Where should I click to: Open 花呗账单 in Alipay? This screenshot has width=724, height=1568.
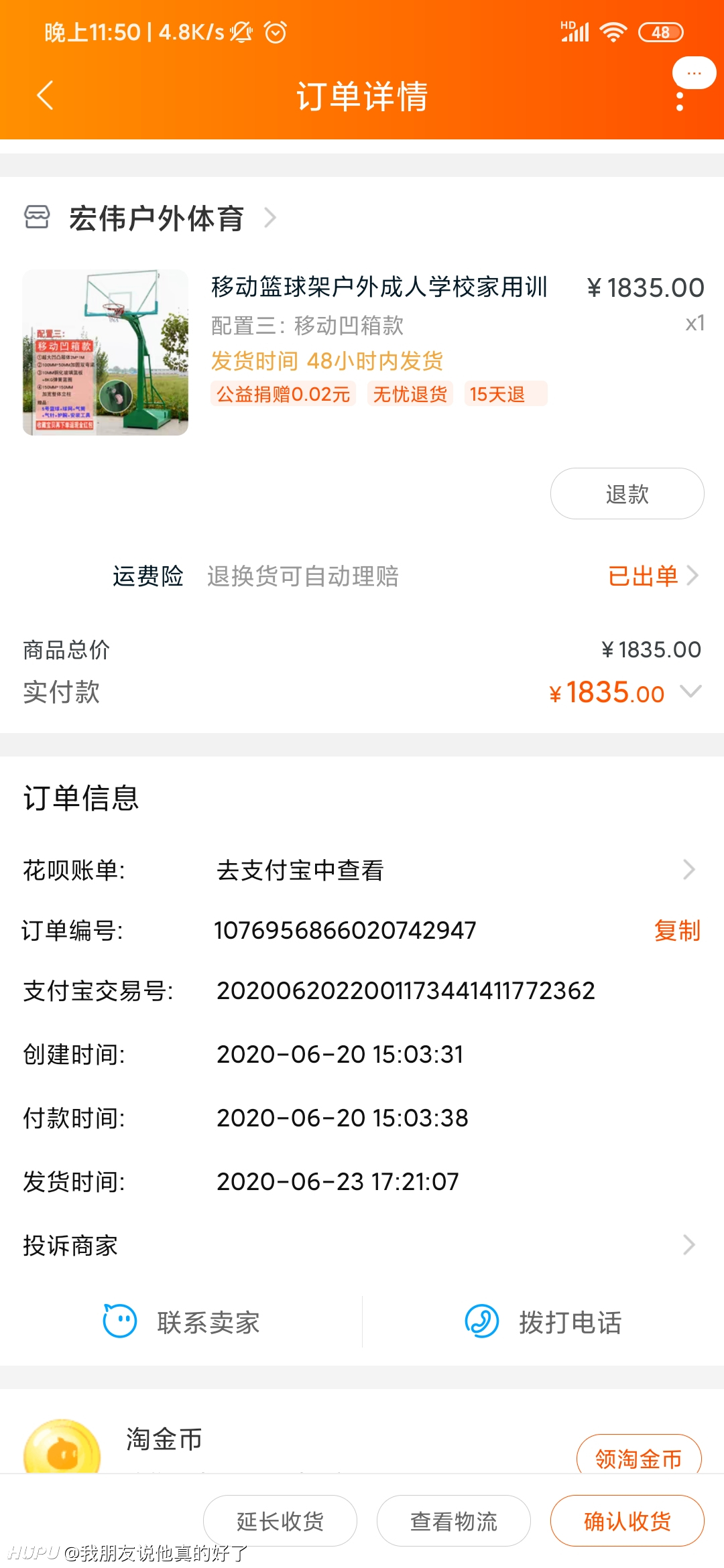click(362, 870)
